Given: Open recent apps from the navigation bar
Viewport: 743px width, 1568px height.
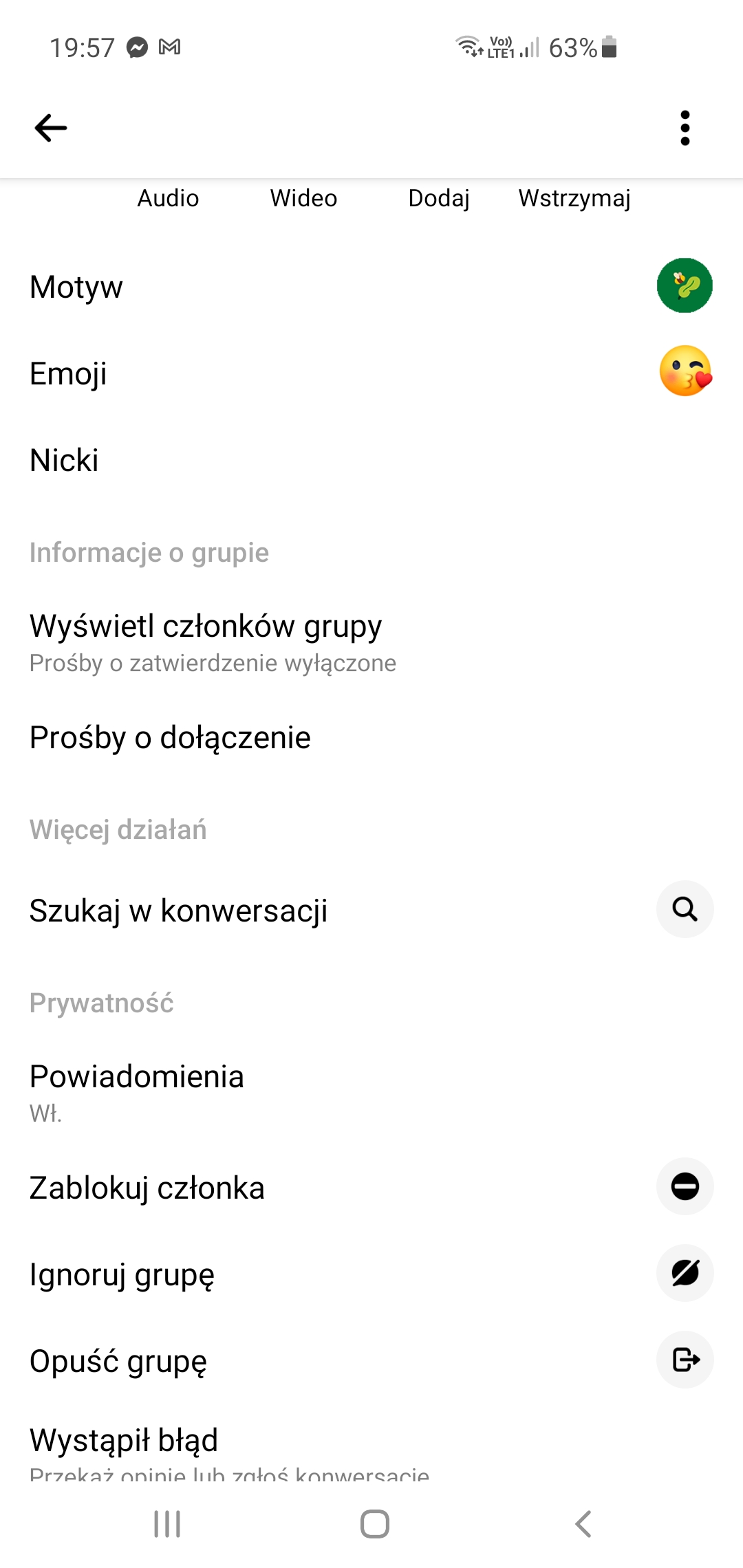Looking at the screenshot, I should (167, 1524).
